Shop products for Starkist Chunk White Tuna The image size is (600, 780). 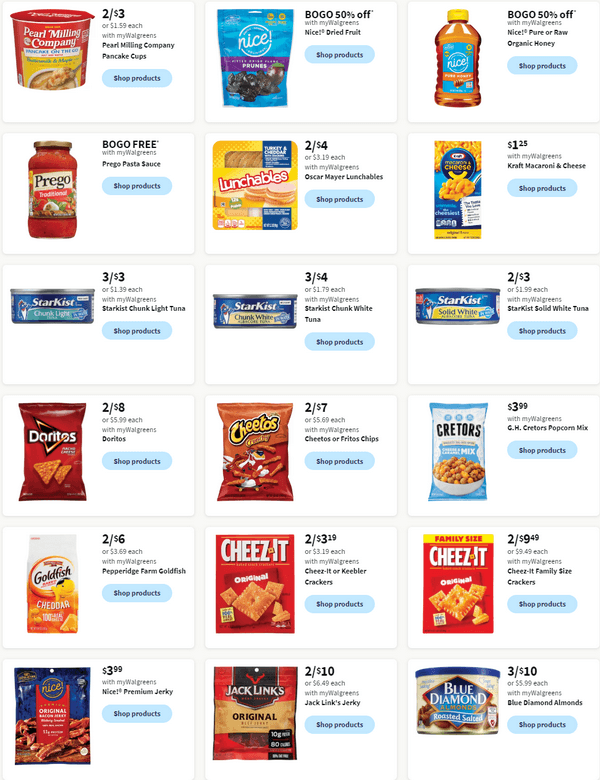339,342
